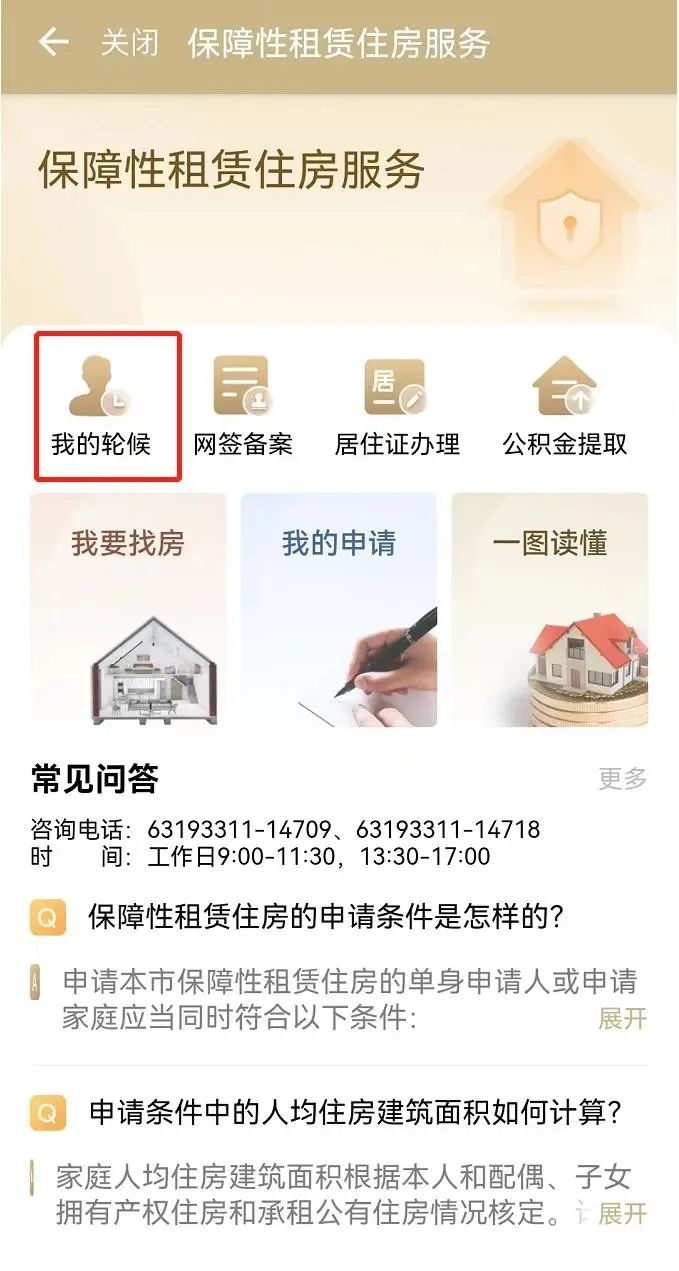
Task: Tap 更多 next to 常见问答
Action: (623, 779)
